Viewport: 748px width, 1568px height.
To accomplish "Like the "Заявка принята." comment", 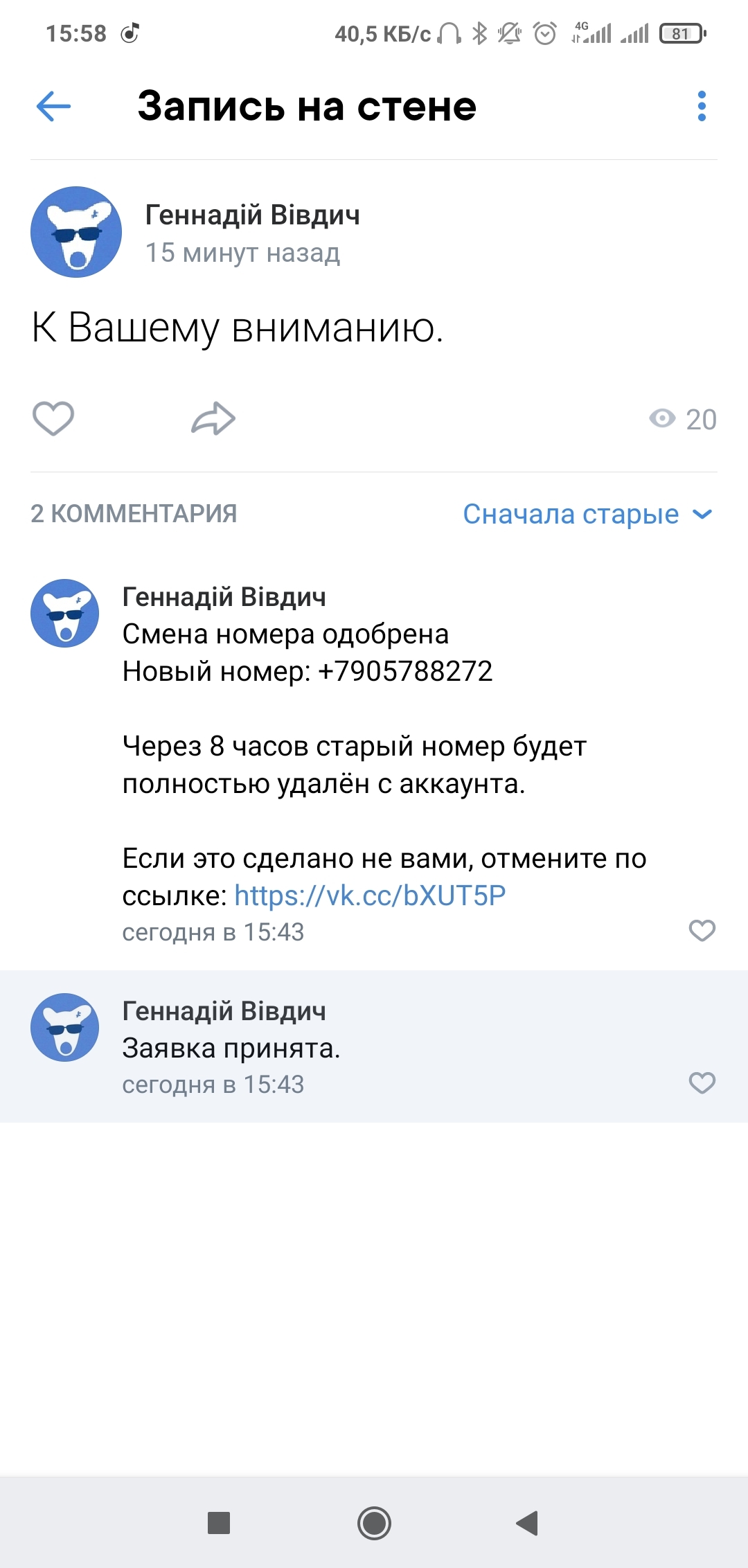I will (702, 1083).
